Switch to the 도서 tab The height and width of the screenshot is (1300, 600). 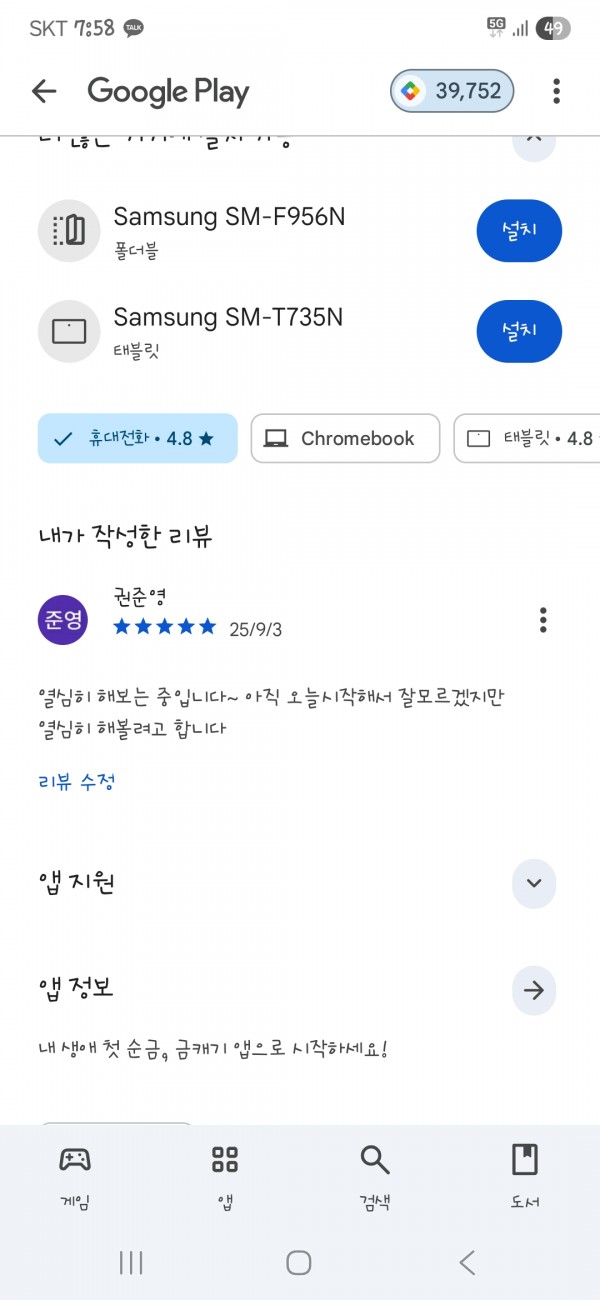(x=525, y=1176)
